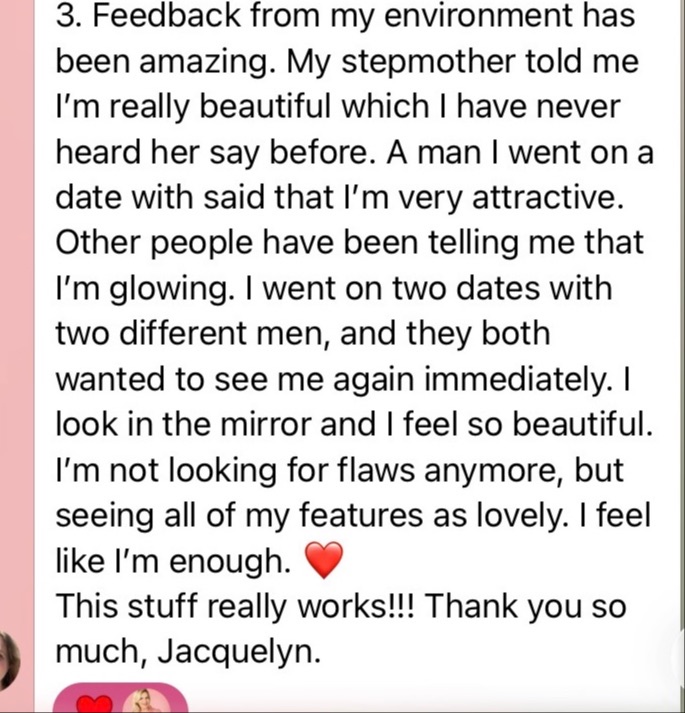Image resolution: width=685 pixels, height=713 pixels.
Task: Open the sender's profile picture
Action: point(6,661)
